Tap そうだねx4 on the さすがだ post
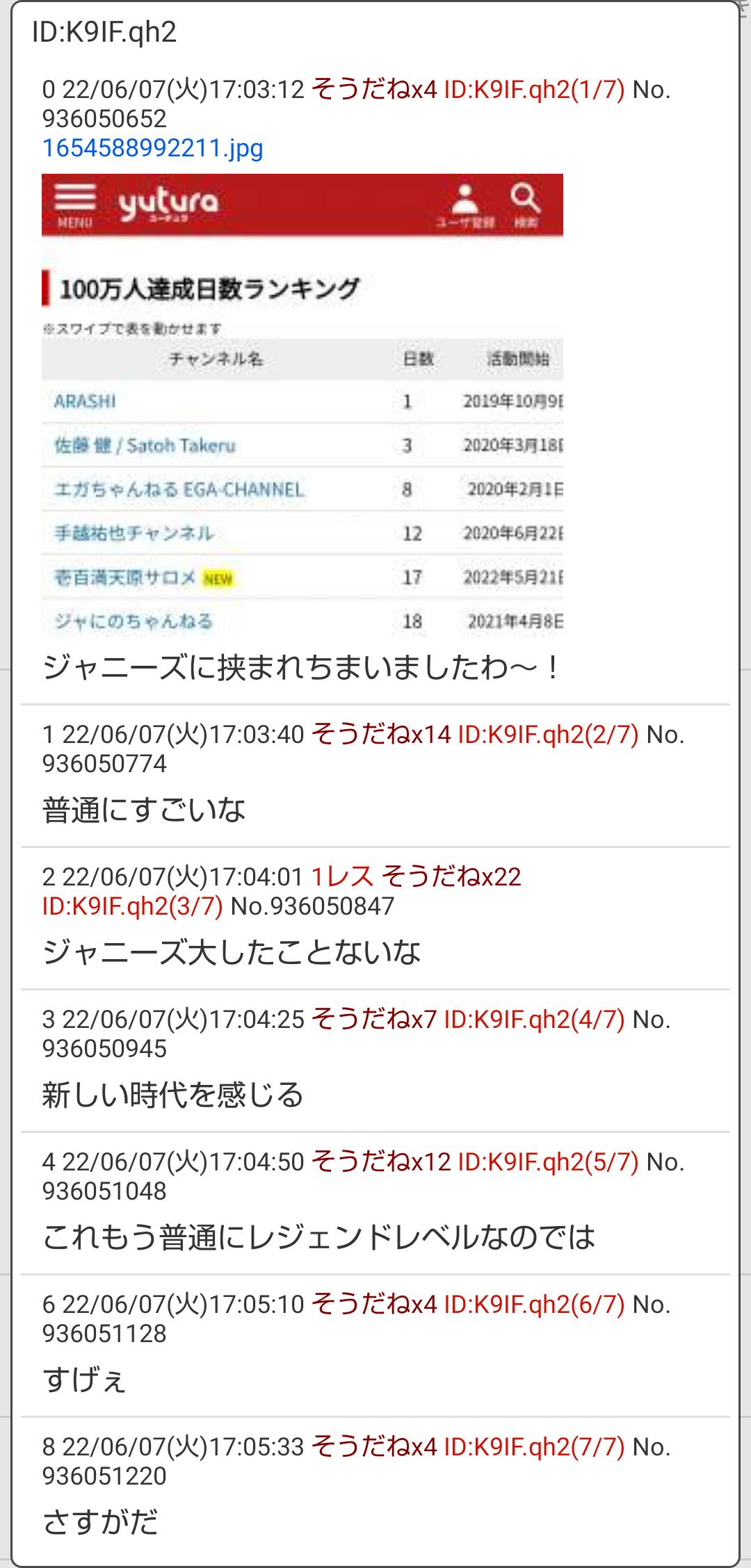Image resolution: width=751 pixels, height=1568 pixels. tap(373, 1447)
